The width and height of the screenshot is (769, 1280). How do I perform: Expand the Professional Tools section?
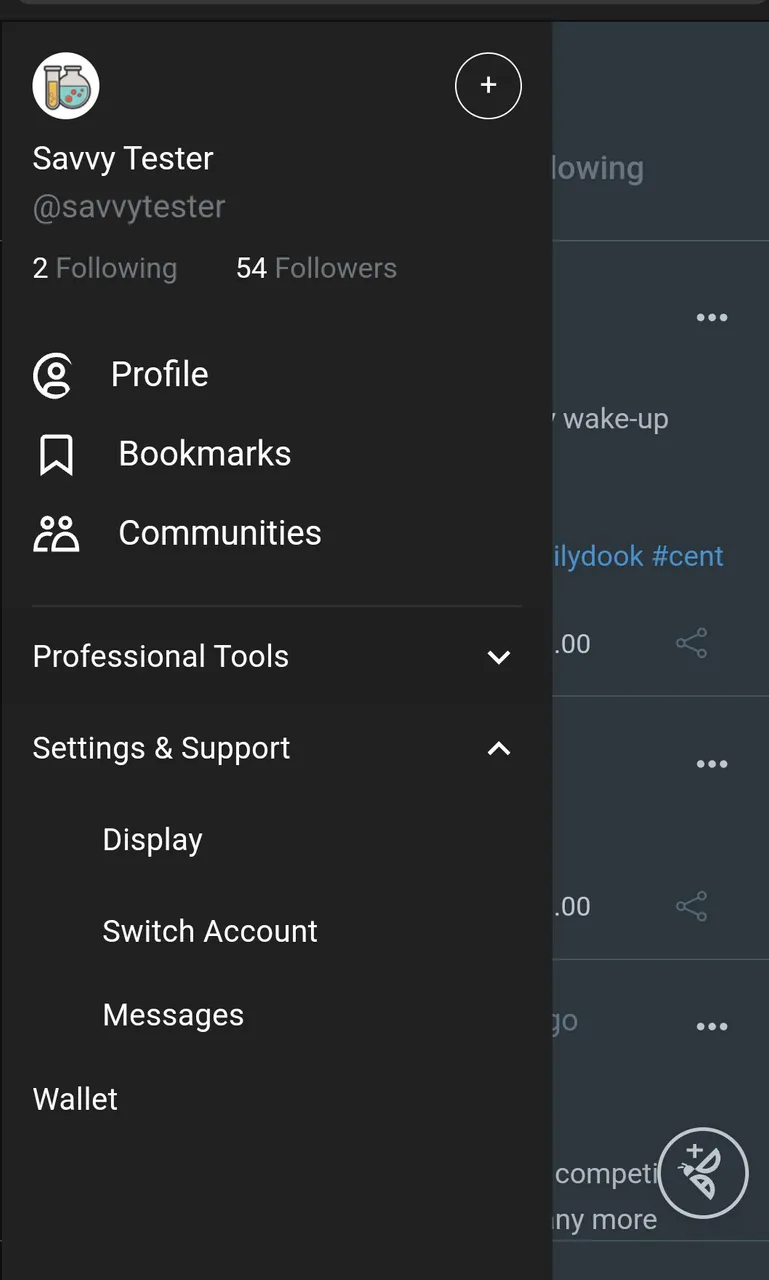point(276,657)
